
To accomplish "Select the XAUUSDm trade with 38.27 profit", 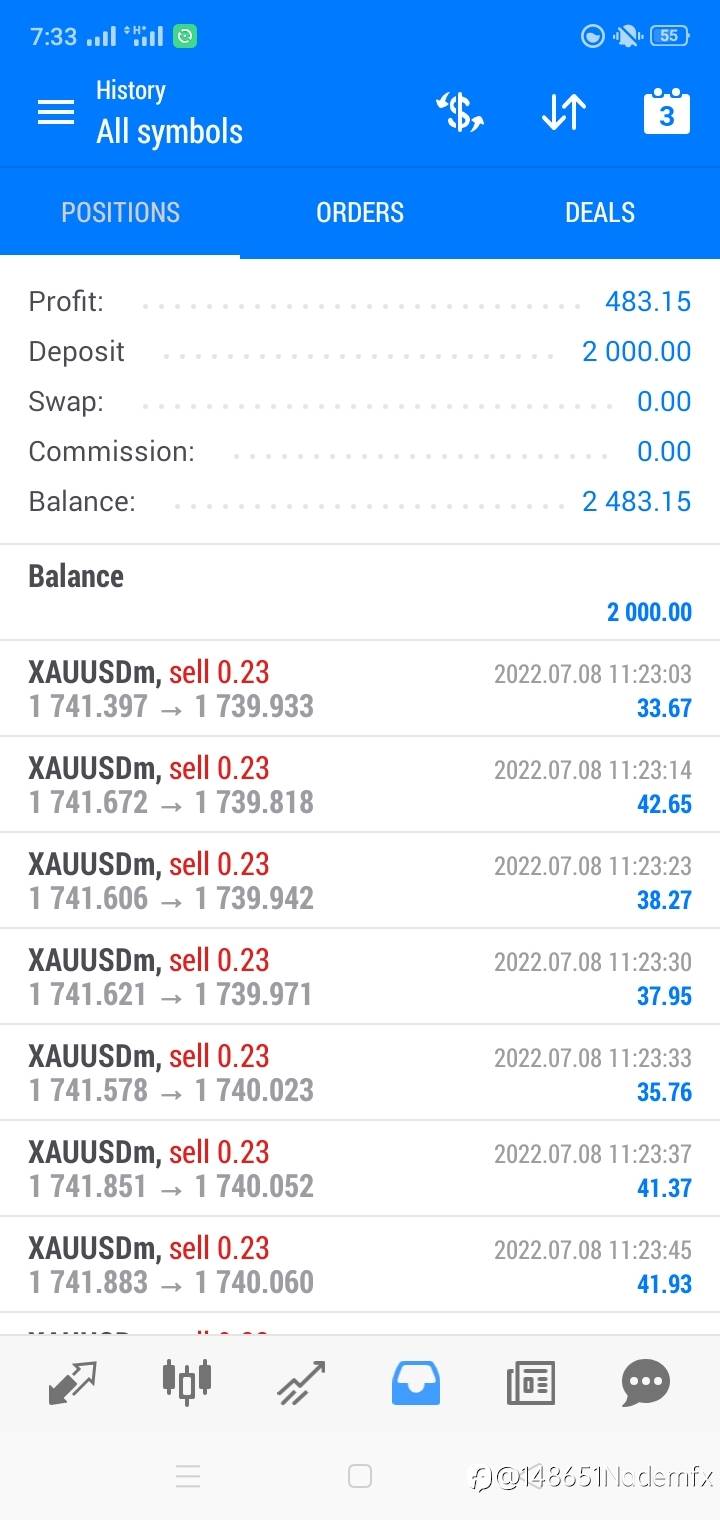I will [x=360, y=881].
